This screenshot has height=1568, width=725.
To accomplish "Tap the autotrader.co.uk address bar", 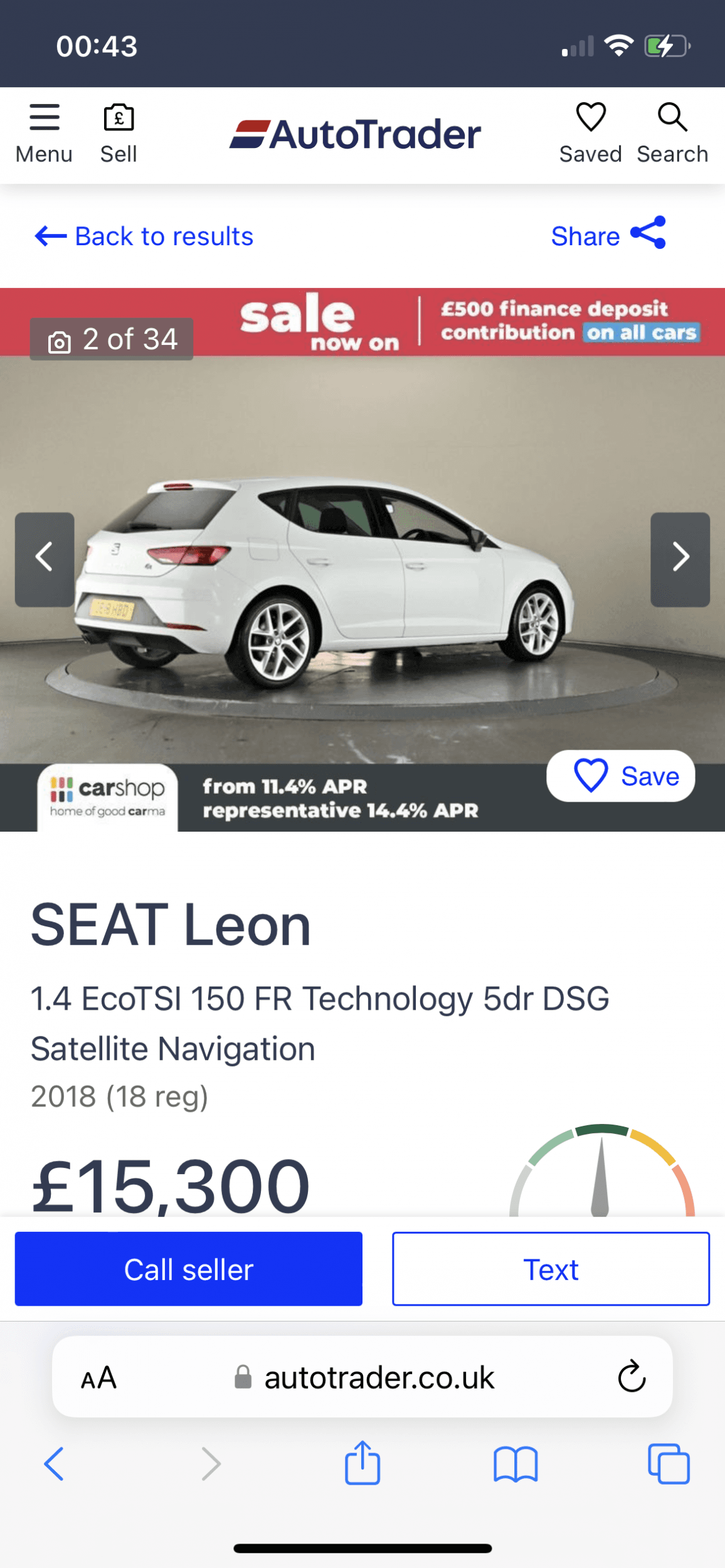I will coord(362,1377).
